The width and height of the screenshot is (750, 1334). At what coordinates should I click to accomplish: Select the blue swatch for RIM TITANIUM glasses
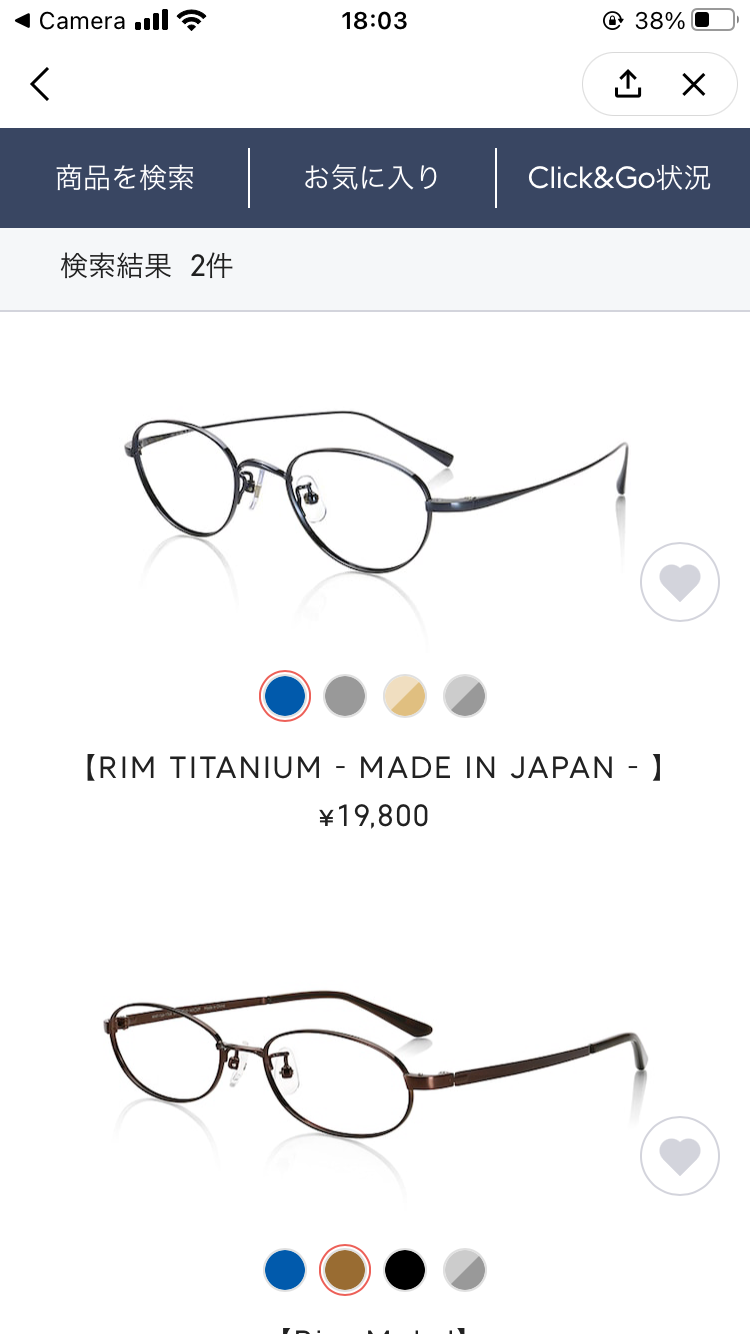coord(285,696)
